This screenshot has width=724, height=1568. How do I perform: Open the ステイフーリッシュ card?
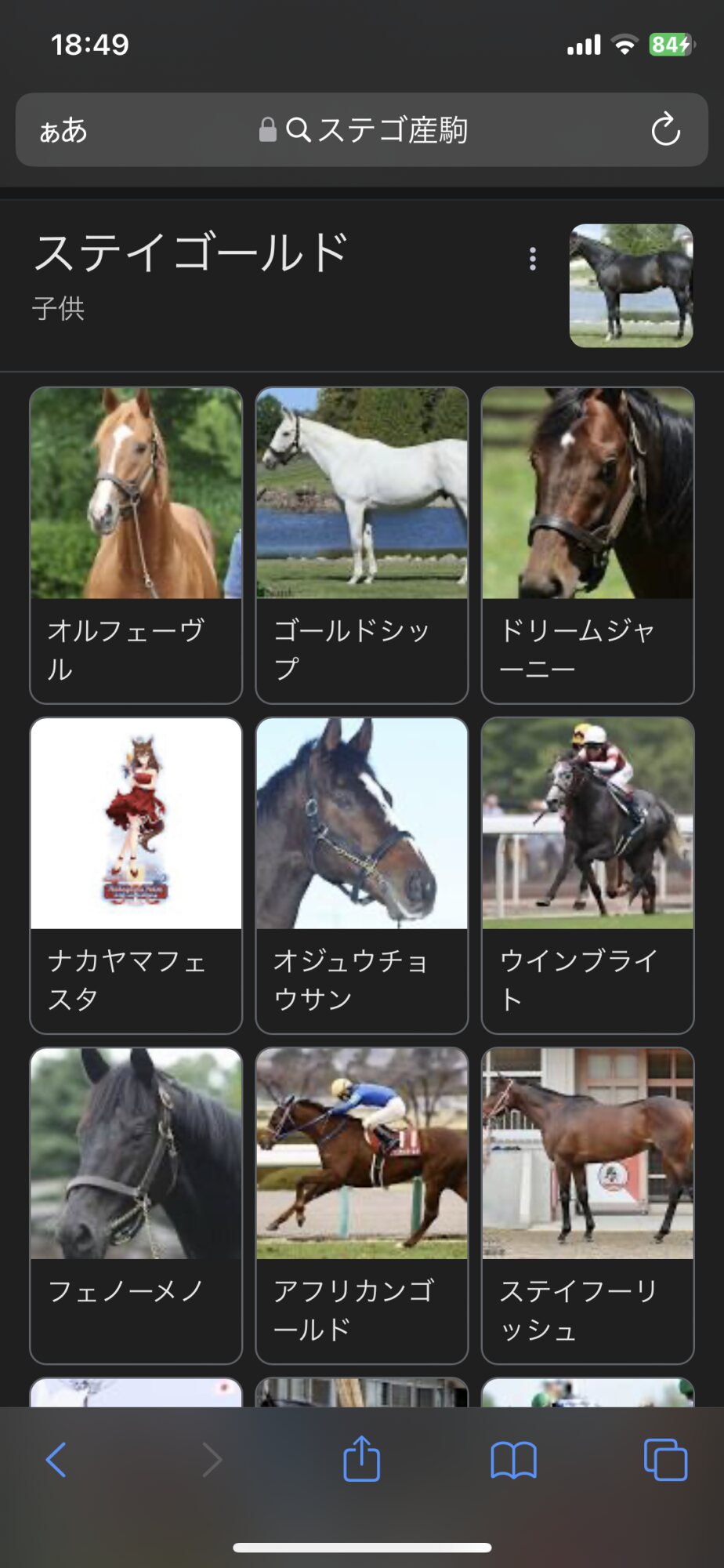coord(587,1205)
